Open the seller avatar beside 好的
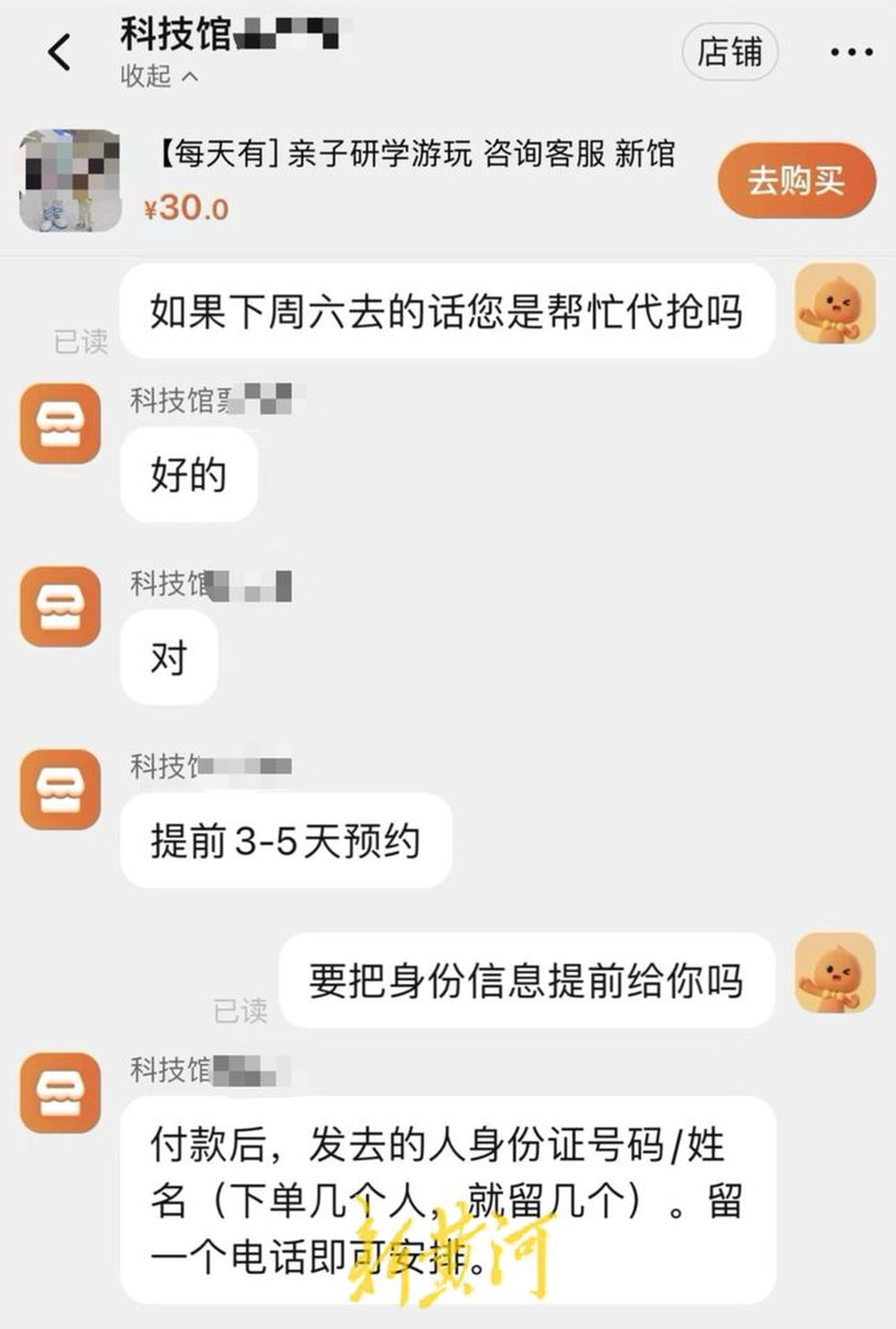 coord(60,424)
